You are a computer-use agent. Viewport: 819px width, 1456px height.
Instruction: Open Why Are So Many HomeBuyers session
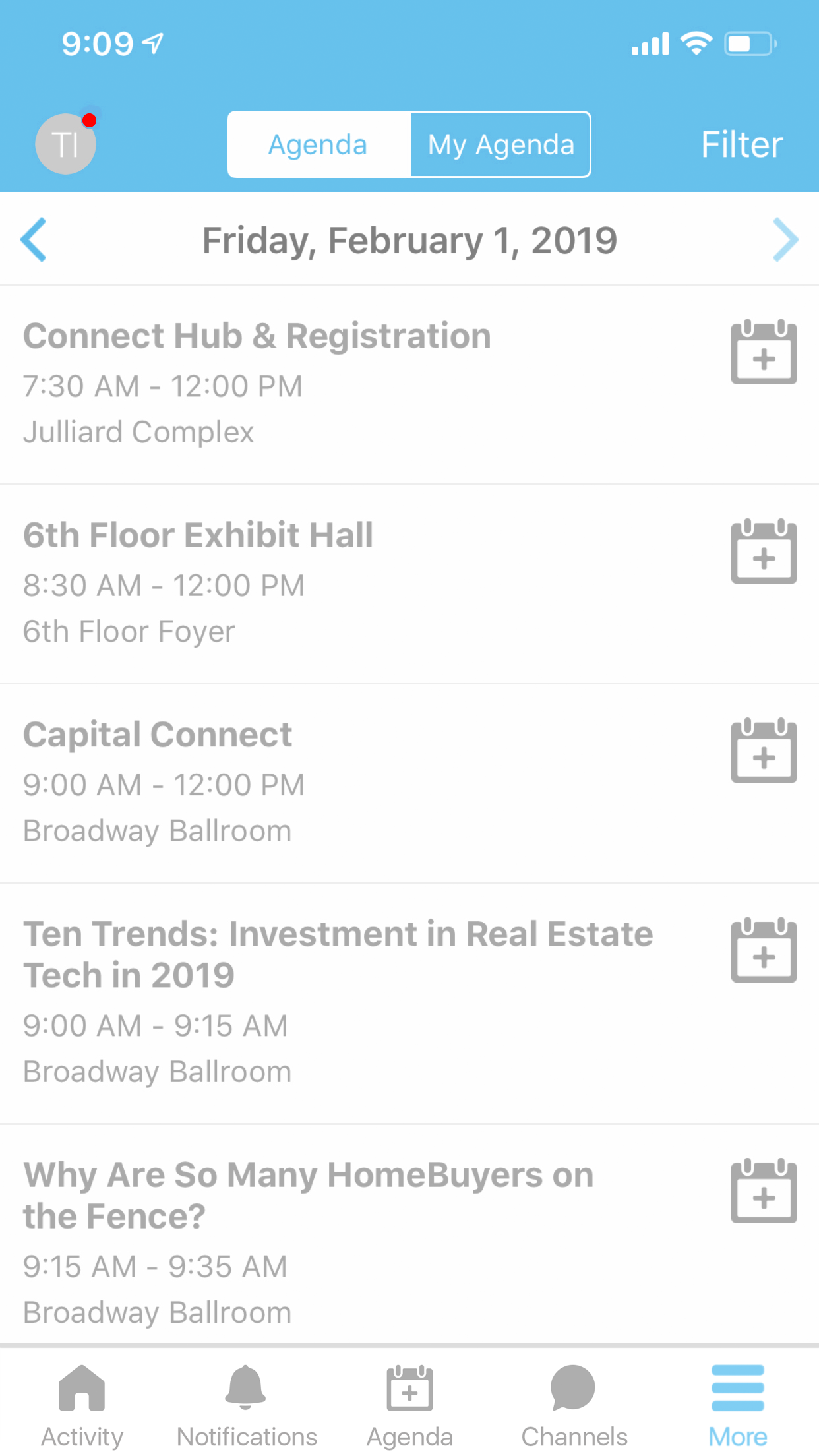309,1195
